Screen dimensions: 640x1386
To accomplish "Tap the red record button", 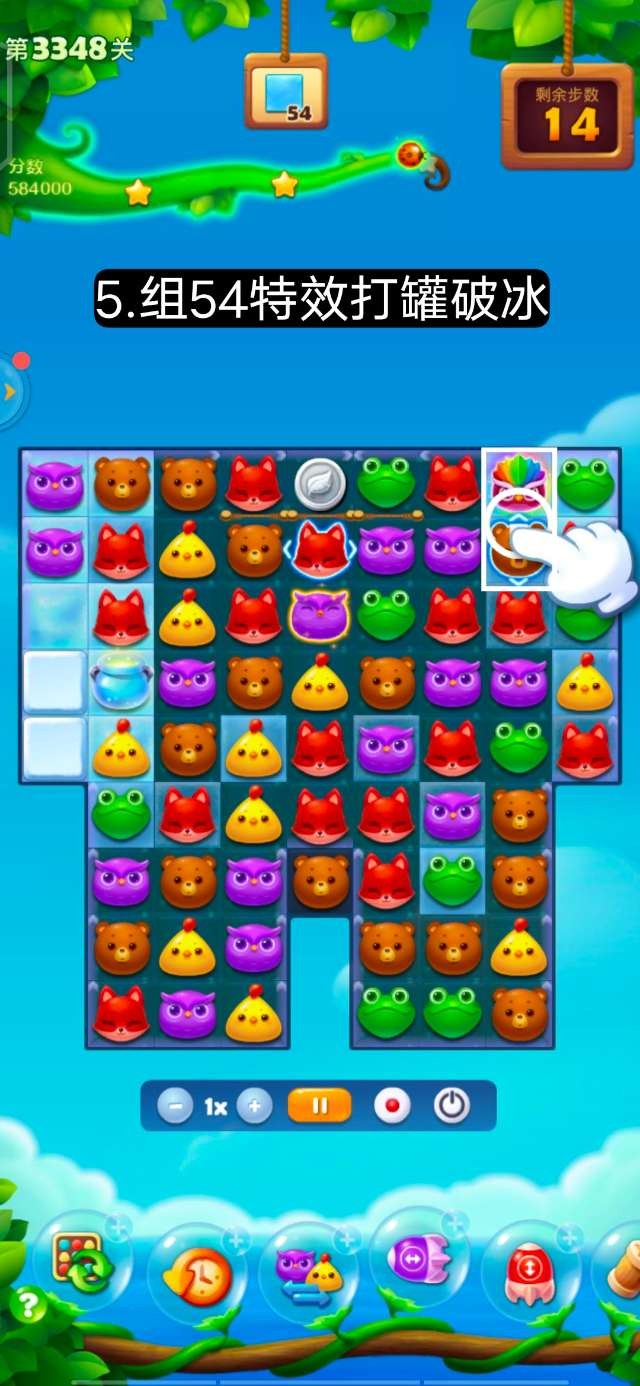I will pos(392,1106).
